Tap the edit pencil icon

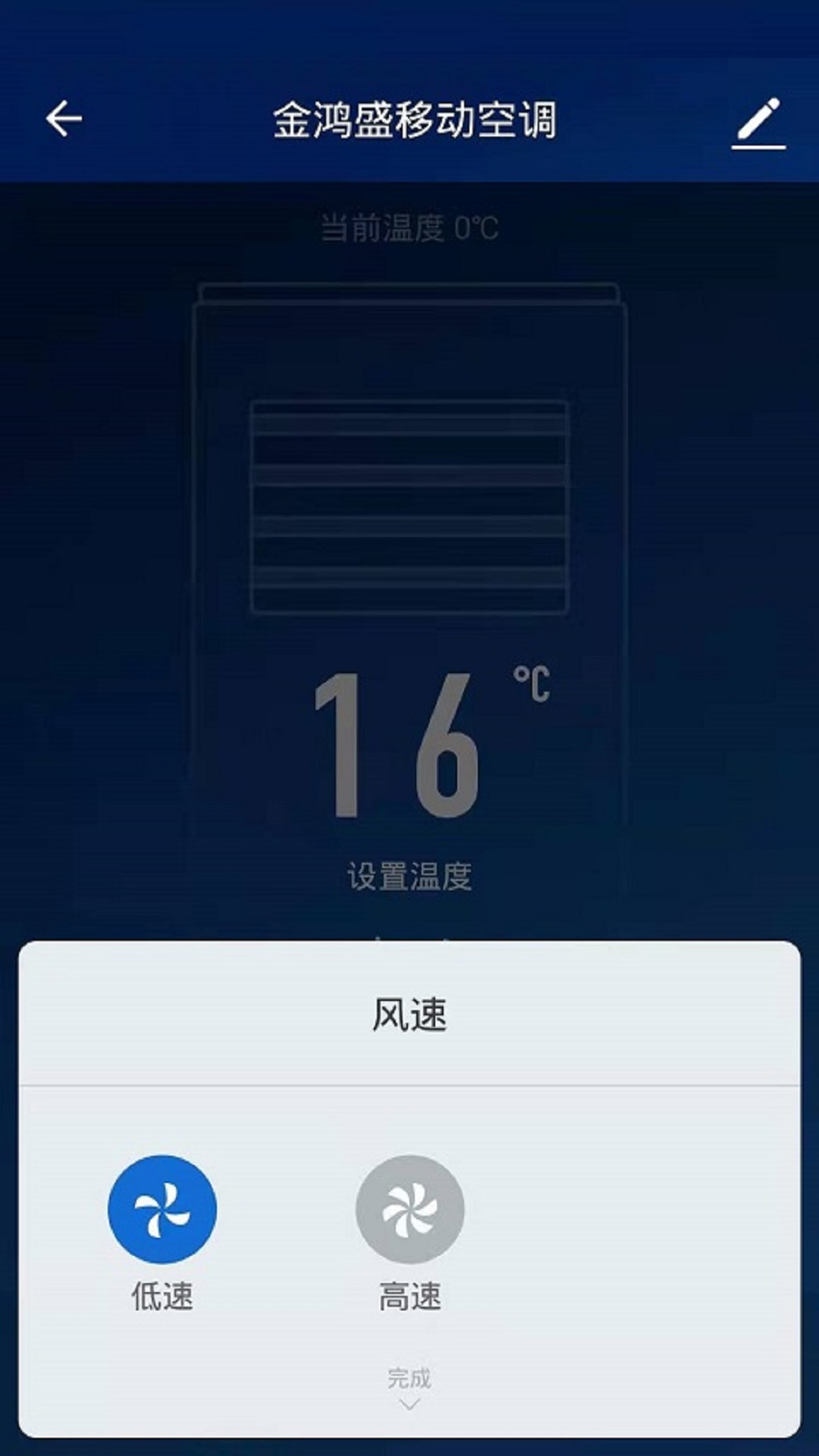758,122
